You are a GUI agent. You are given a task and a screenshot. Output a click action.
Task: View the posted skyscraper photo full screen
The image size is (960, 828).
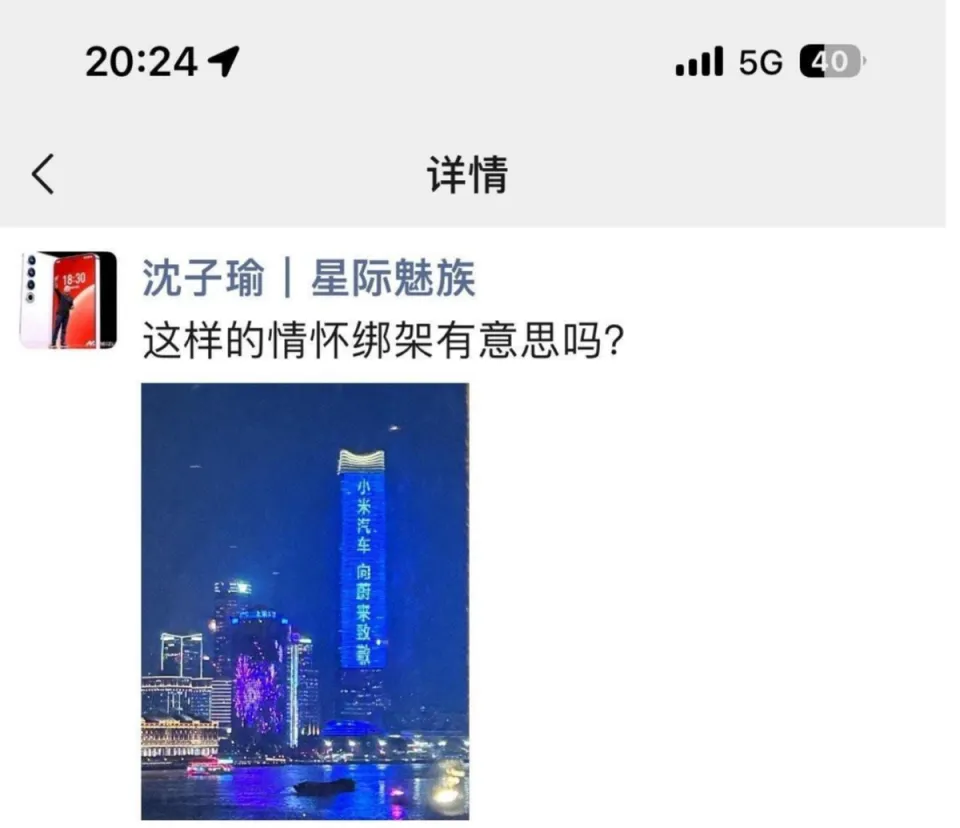pyautogui.click(x=305, y=601)
